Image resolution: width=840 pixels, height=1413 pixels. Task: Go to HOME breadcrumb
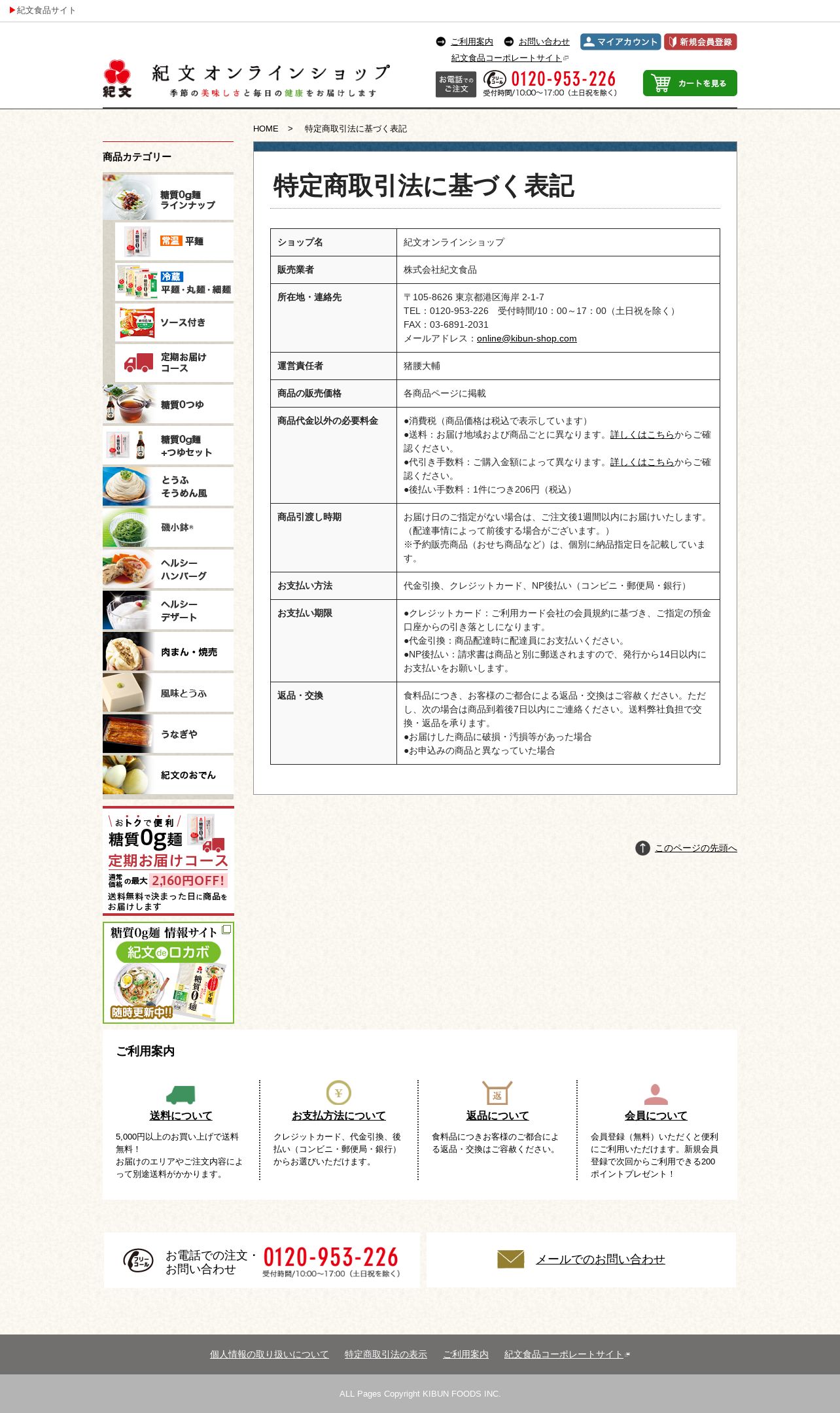tap(266, 129)
